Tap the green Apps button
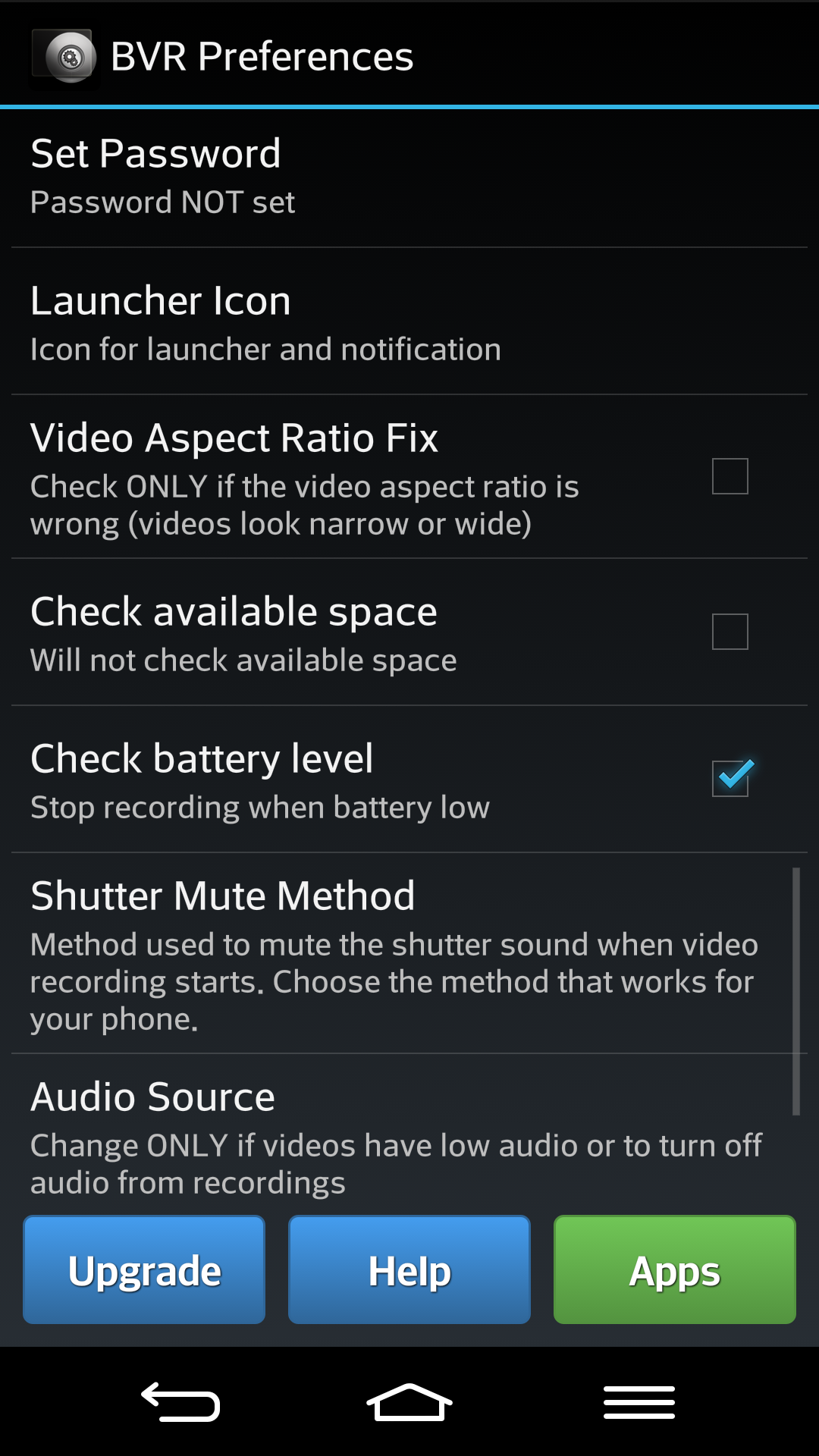 pos(674,1270)
